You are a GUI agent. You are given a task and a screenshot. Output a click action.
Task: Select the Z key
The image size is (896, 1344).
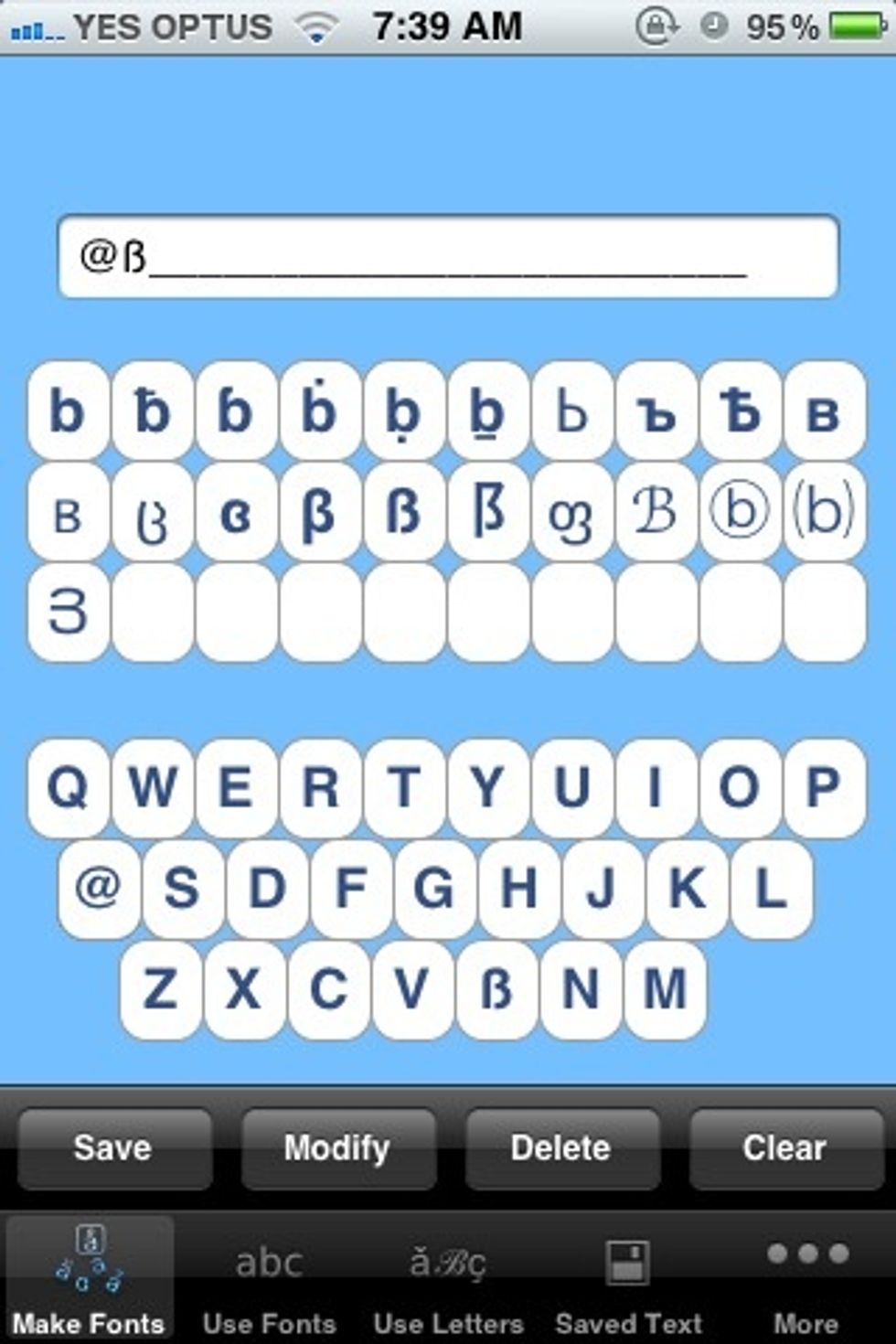pyautogui.click(x=160, y=990)
